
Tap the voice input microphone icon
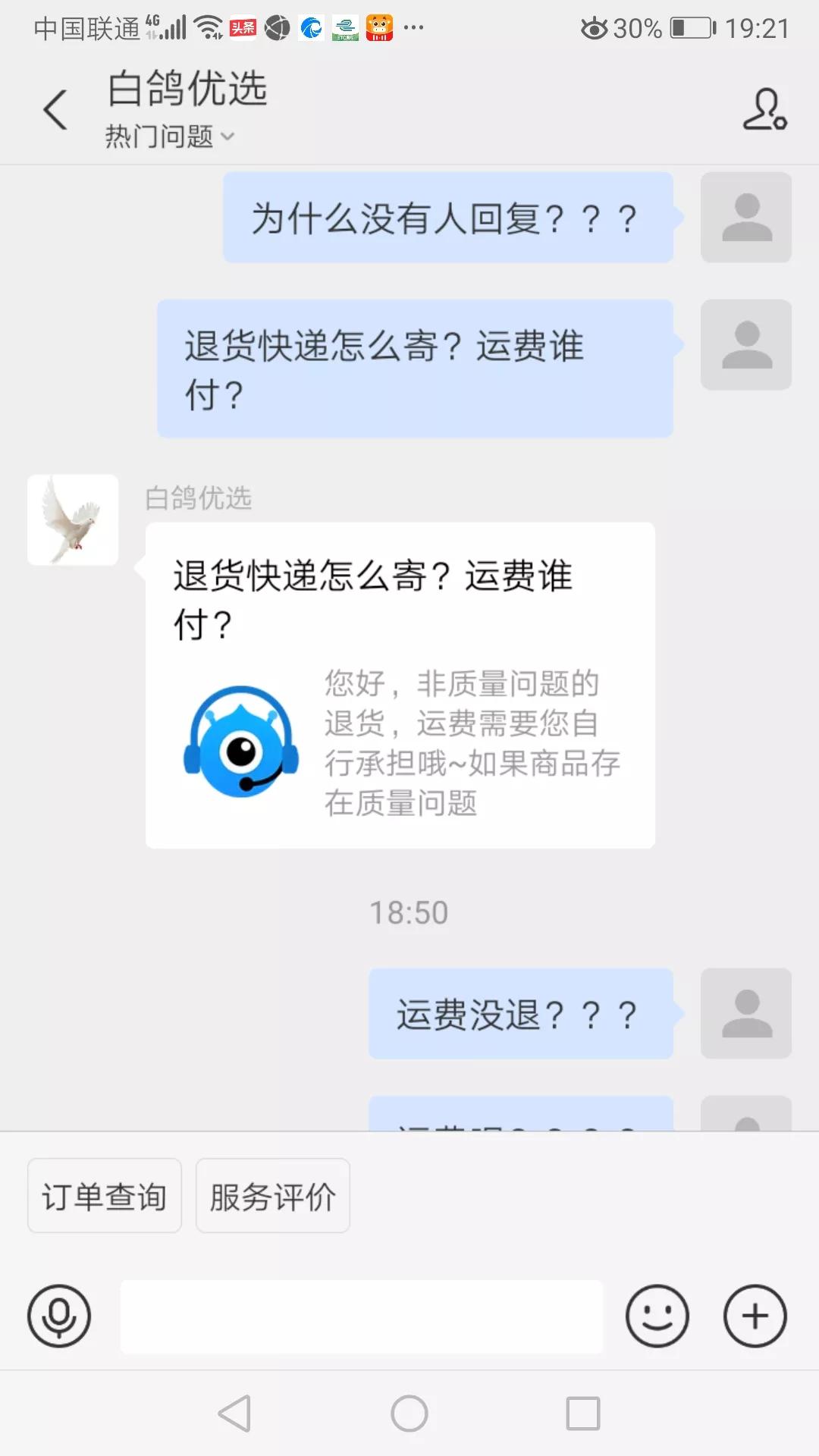click(x=58, y=1316)
